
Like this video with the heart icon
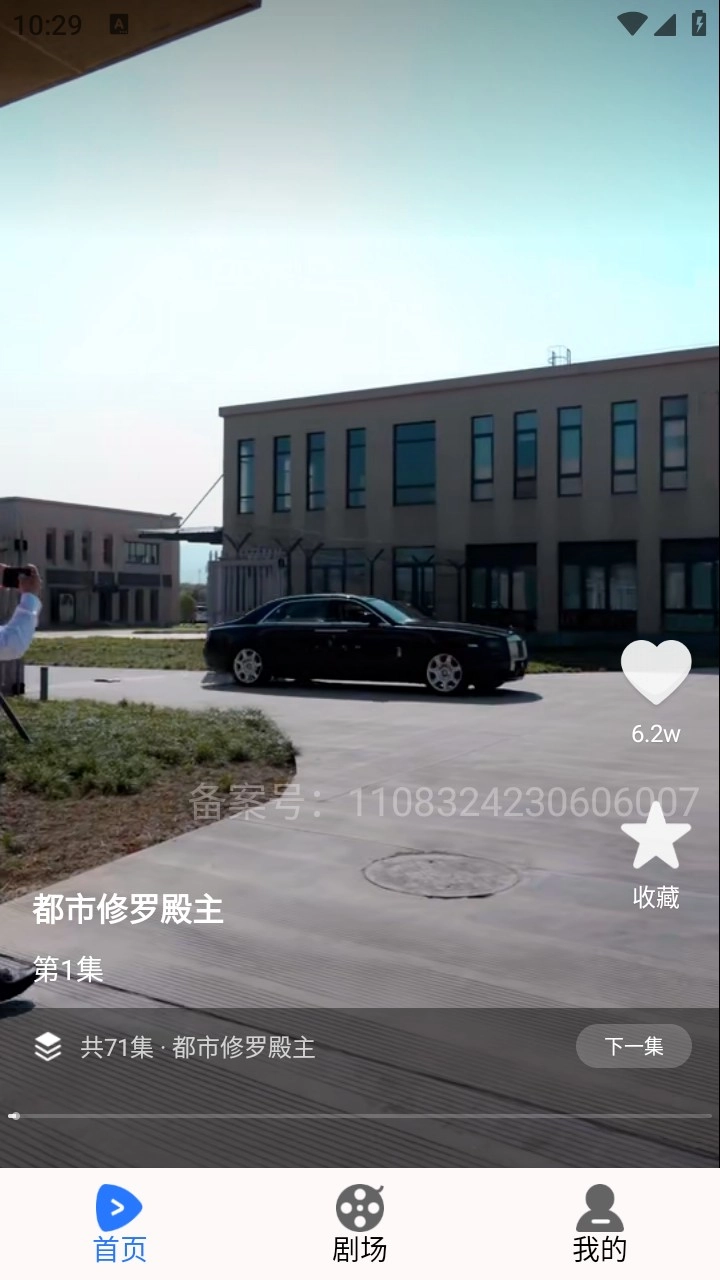pyautogui.click(x=655, y=673)
